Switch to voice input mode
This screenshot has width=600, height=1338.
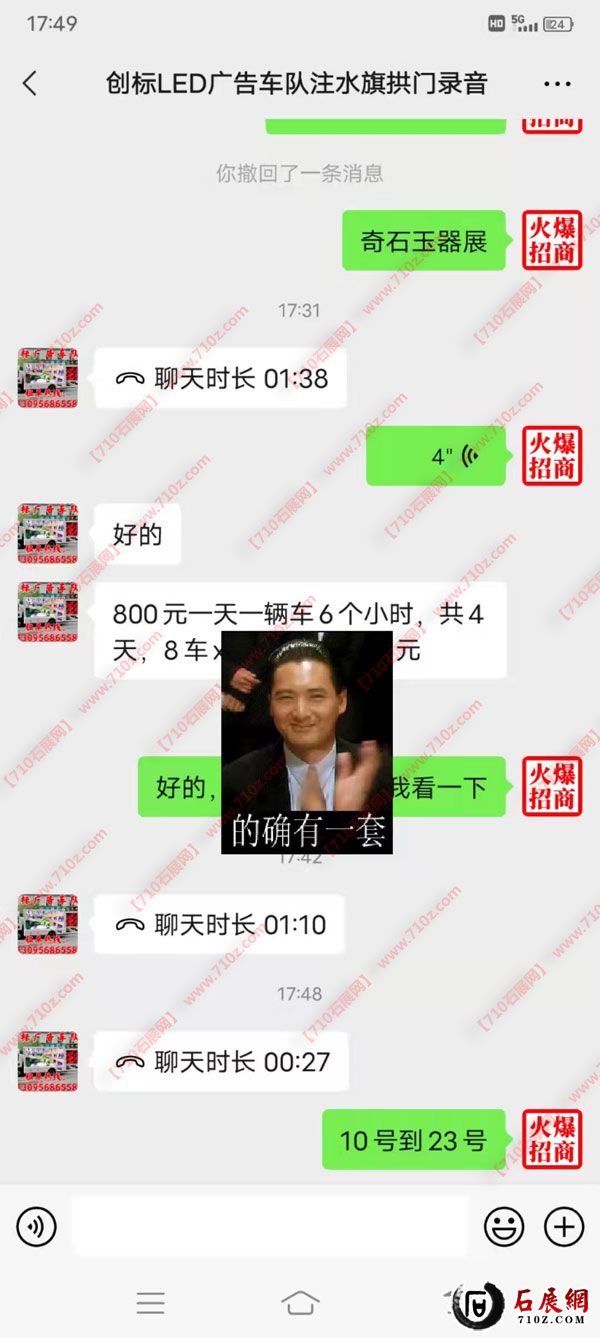pyautogui.click(x=37, y=1225)
